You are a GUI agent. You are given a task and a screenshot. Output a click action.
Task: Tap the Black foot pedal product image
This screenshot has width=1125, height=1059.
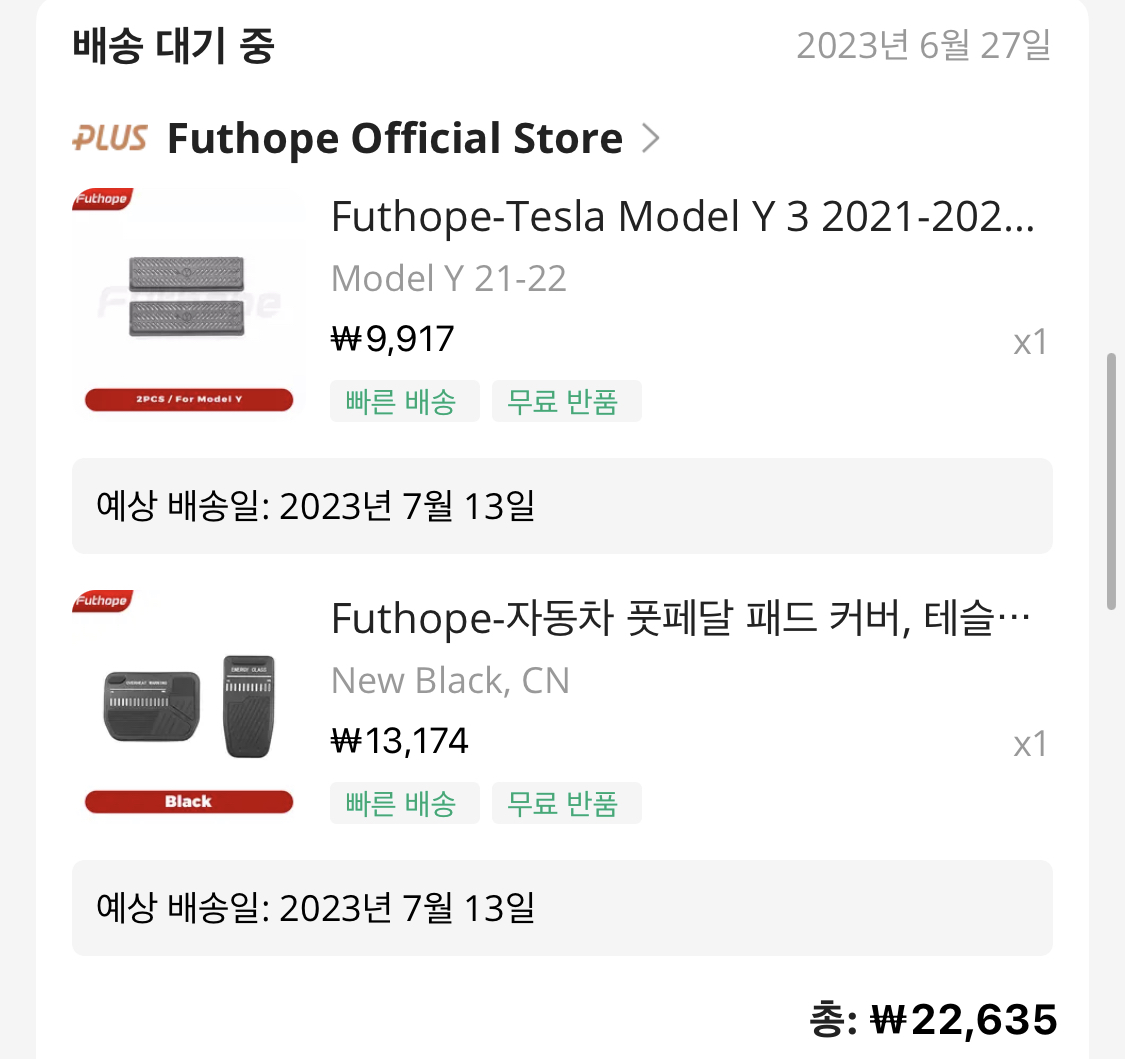click(189, 705)
